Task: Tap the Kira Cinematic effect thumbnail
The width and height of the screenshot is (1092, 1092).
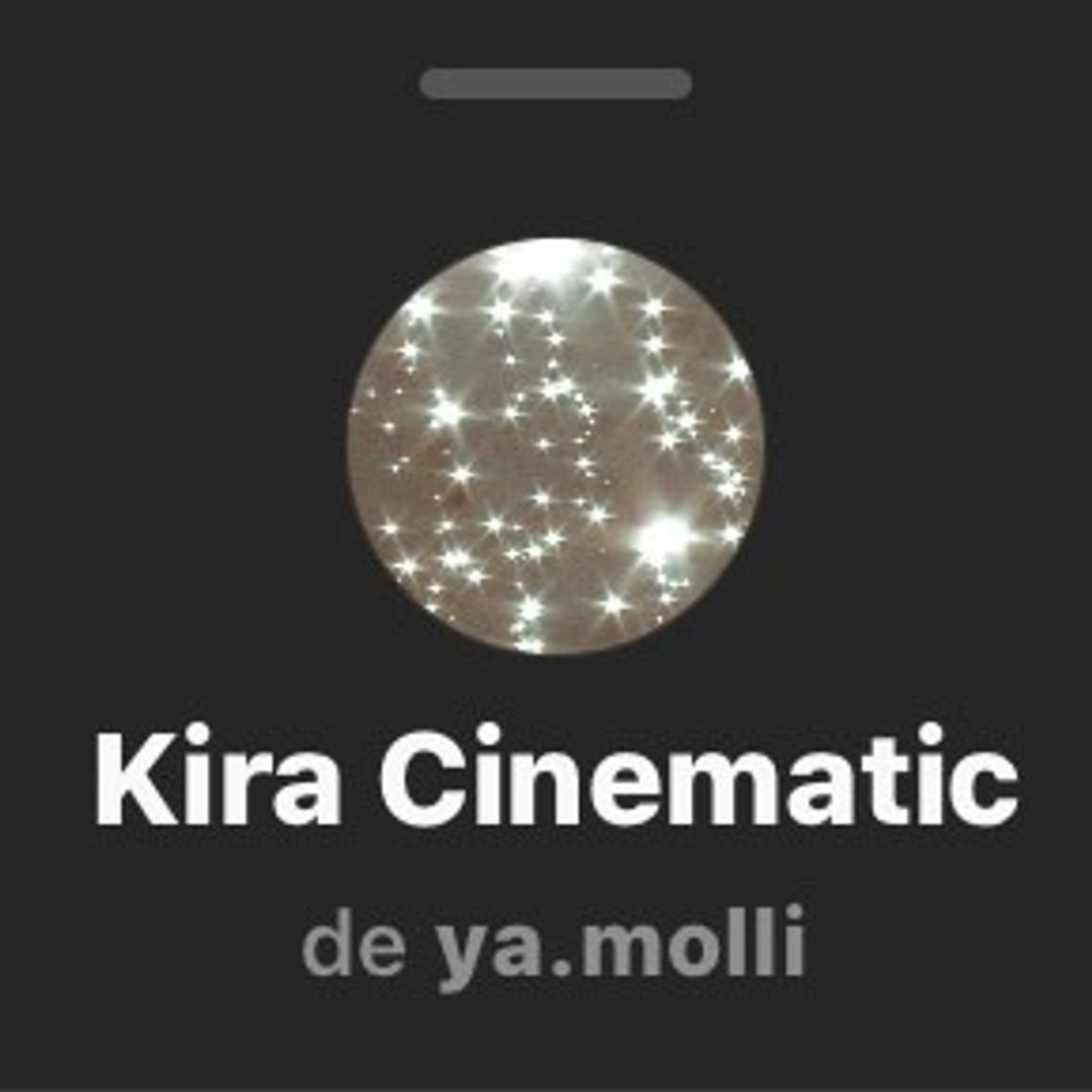Action: pyautogui.click(x=555, y=447)
